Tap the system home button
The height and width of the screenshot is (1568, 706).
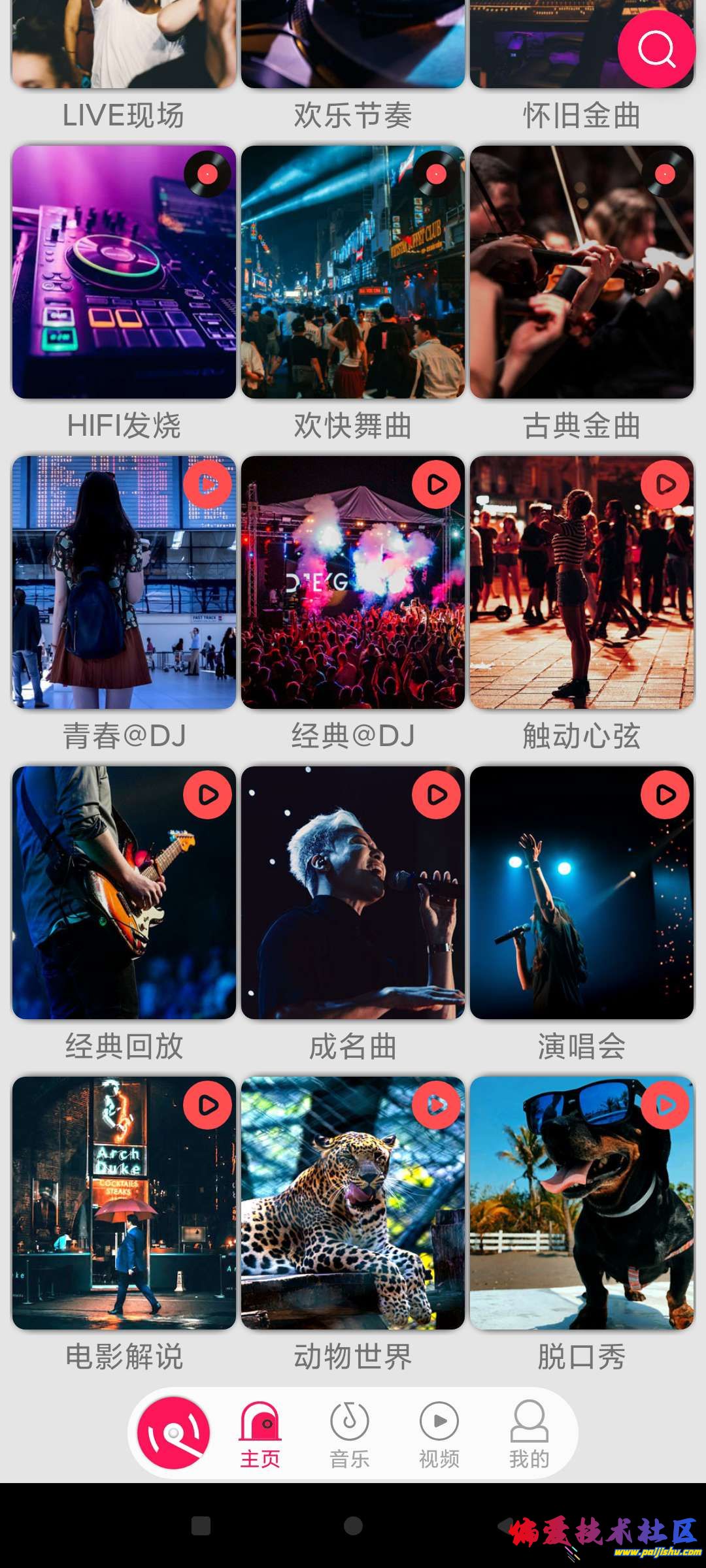[x=353, y=1526]
